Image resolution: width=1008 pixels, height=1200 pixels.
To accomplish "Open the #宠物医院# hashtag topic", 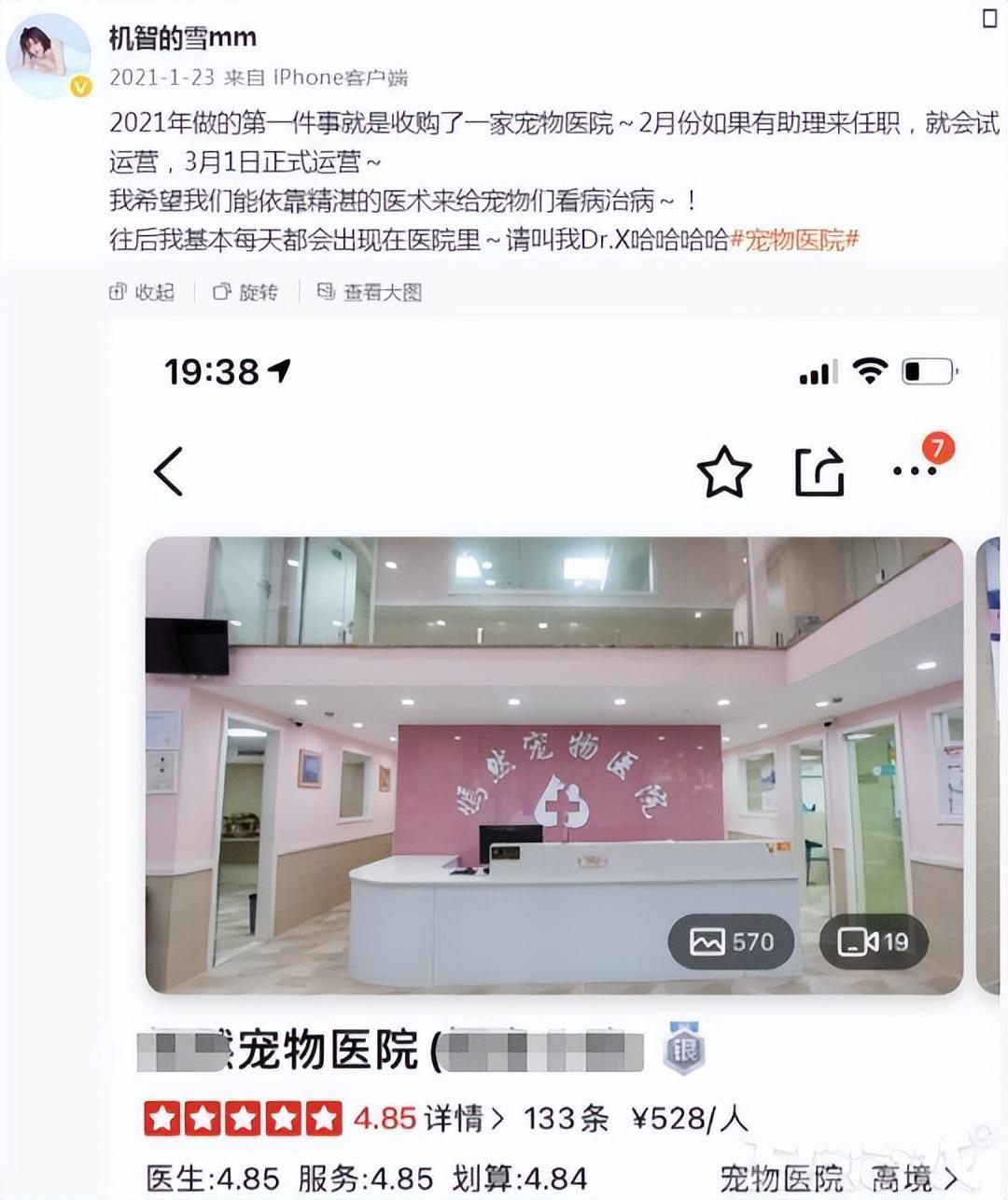I will 793,239.
